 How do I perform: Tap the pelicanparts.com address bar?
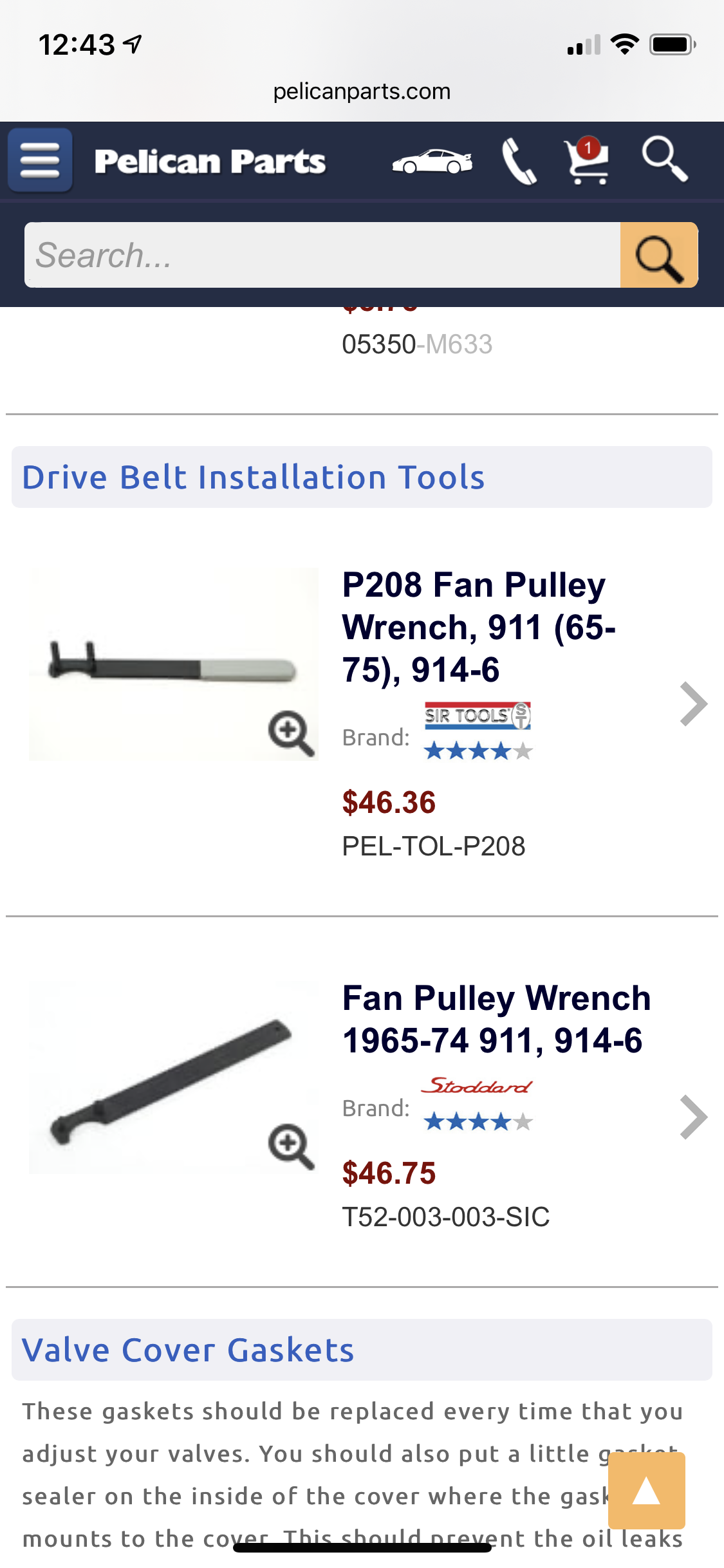point(362,91)
